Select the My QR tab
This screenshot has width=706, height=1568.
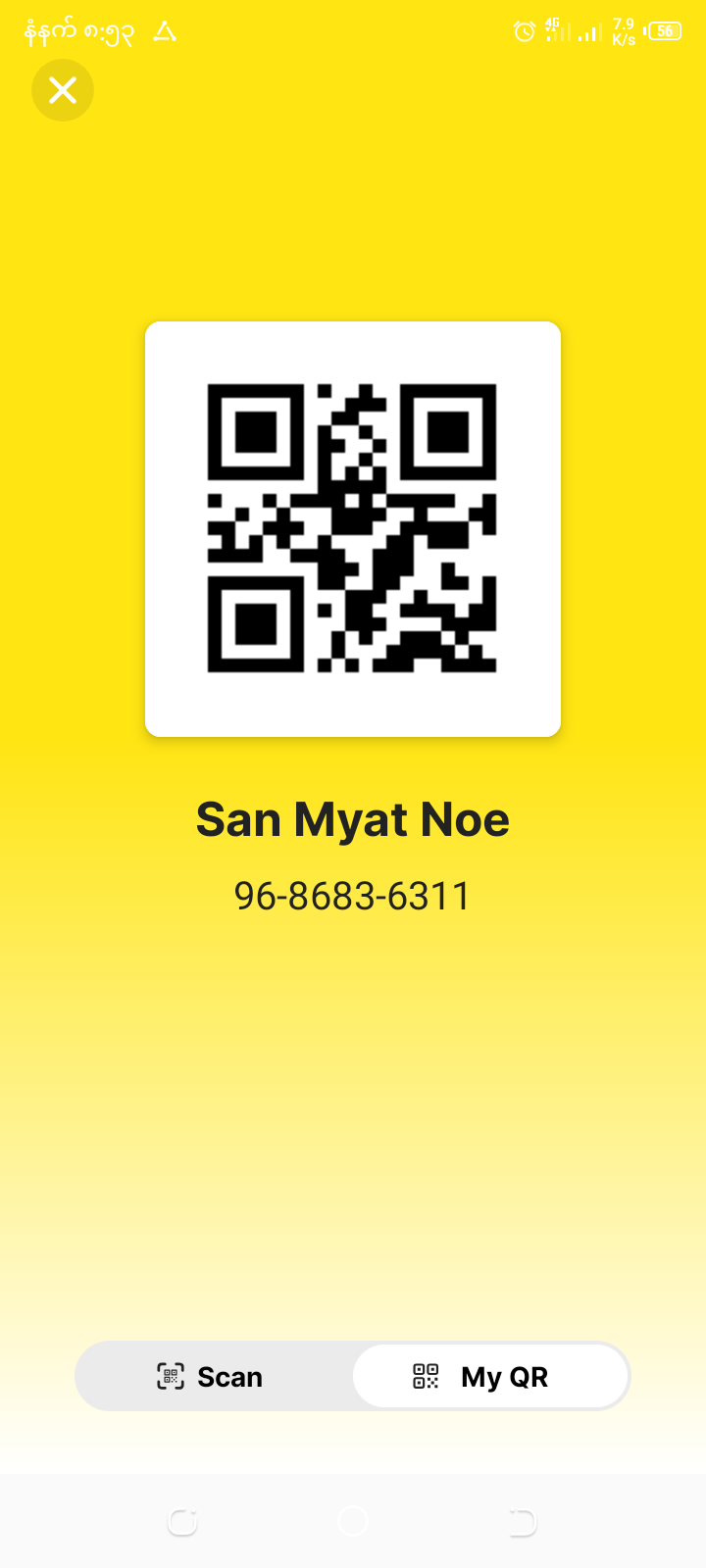coord(490,1377)
